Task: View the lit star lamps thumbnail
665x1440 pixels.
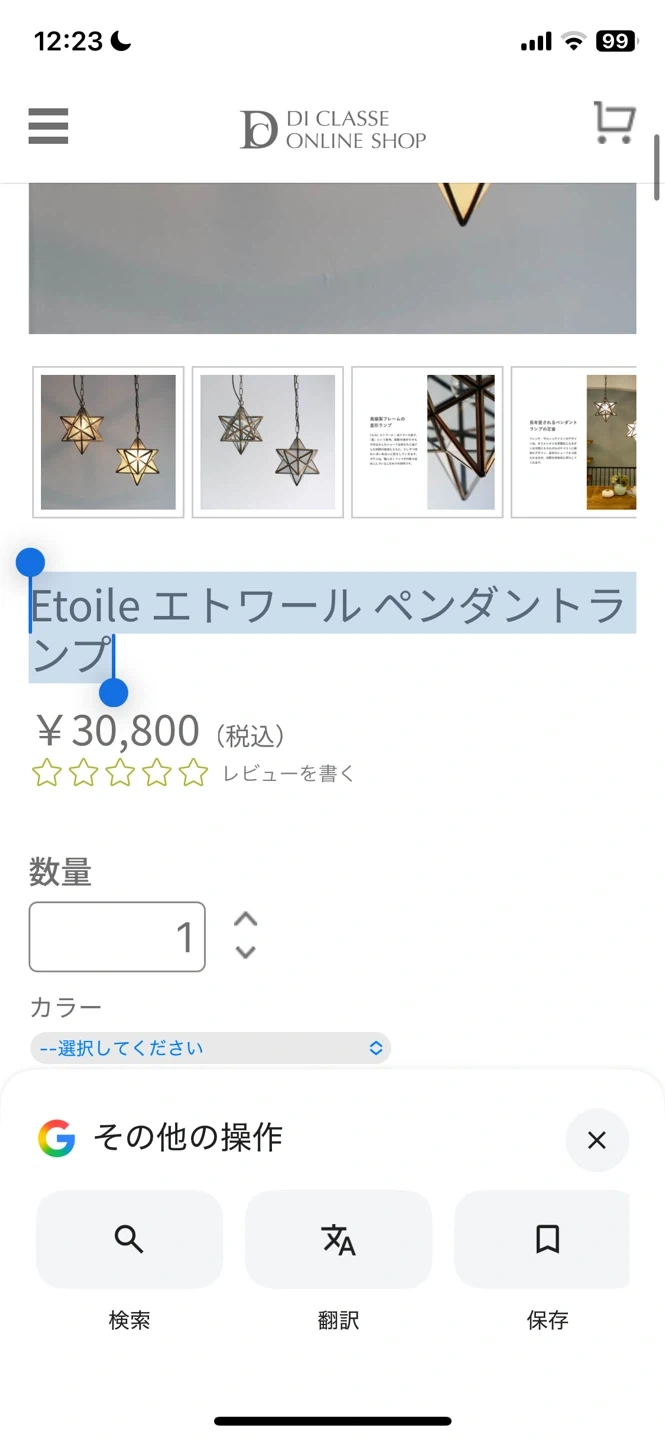Action: pos(108,442)
